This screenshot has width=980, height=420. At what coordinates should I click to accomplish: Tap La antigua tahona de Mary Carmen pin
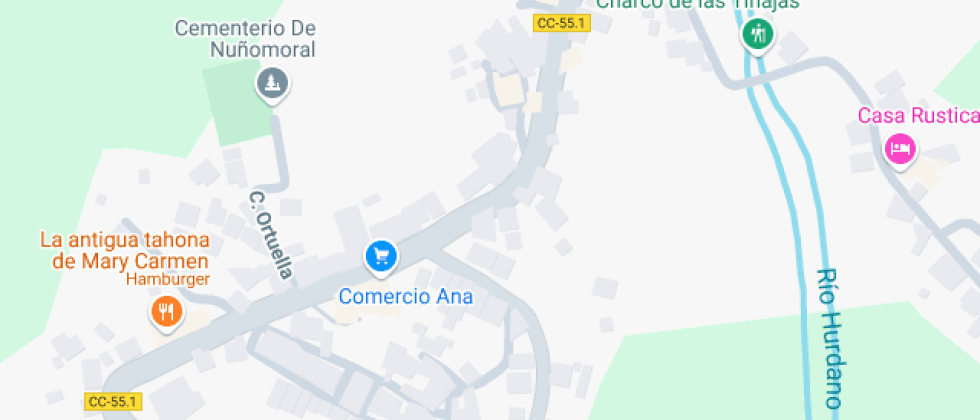pos(166,312)
